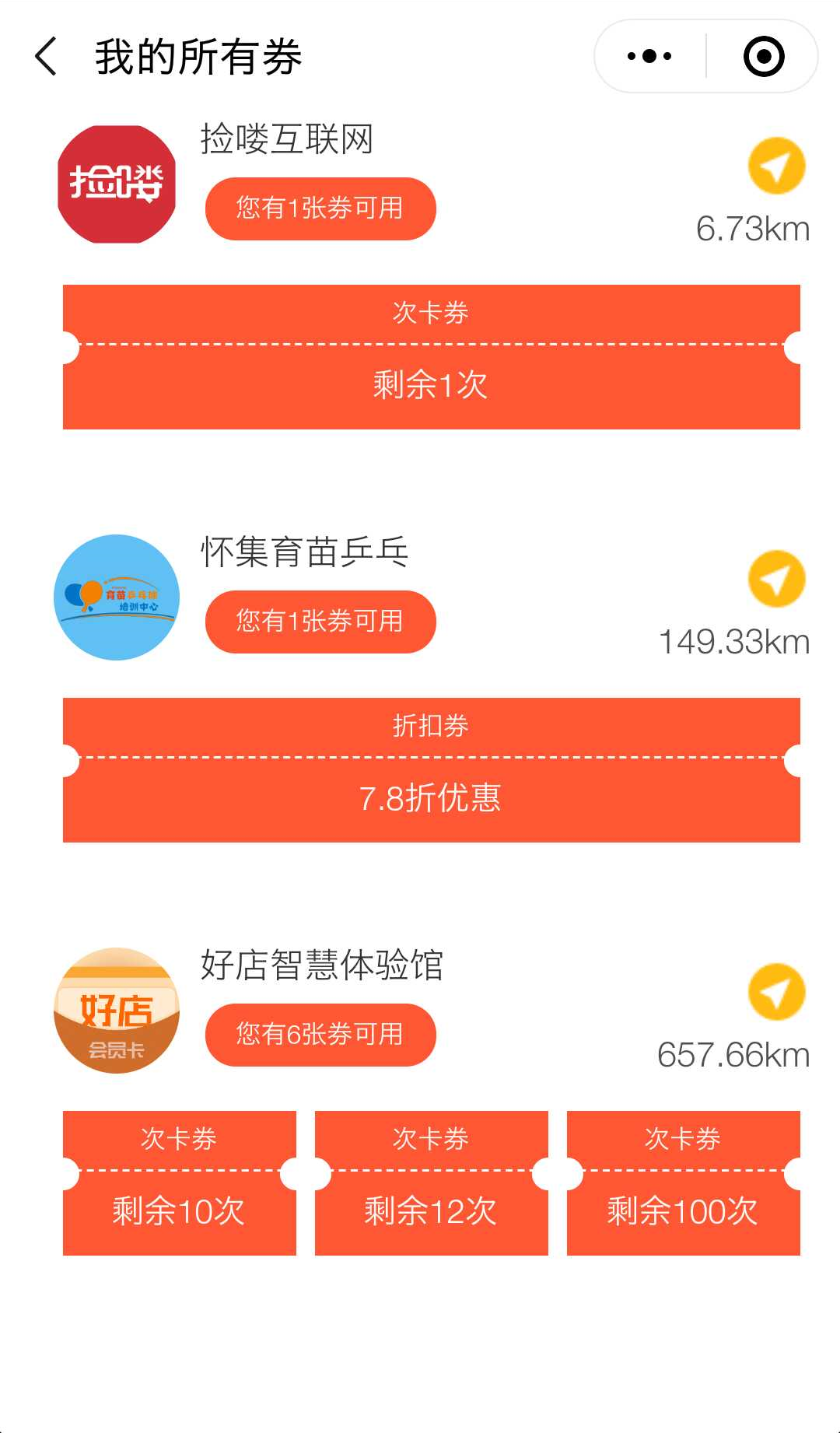Viewport: 840px width, 1433px height.
Task: Tap the 您有1张券可用 badge under 捡喽互联网
Action: (x=320, y=208)
